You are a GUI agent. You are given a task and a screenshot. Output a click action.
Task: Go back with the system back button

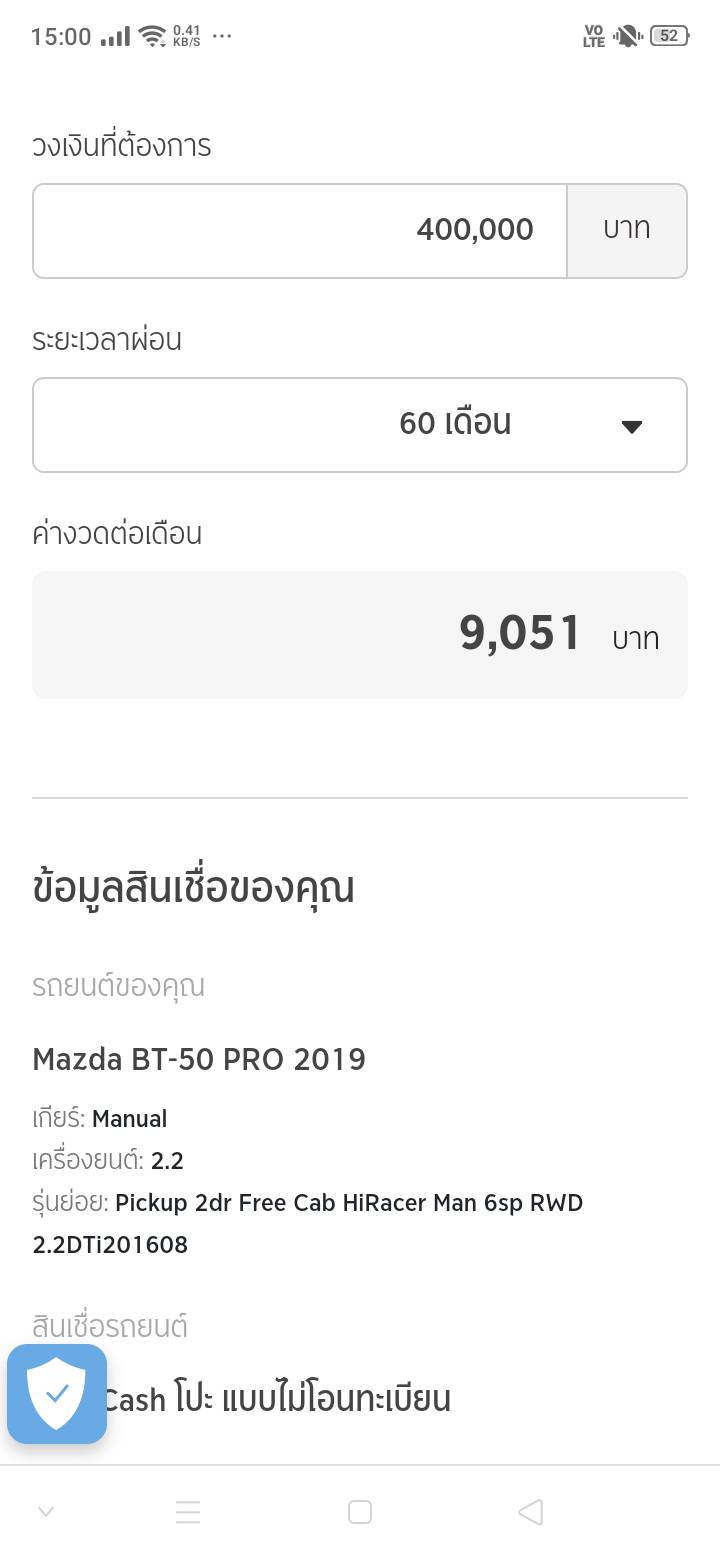(531, 1512)
